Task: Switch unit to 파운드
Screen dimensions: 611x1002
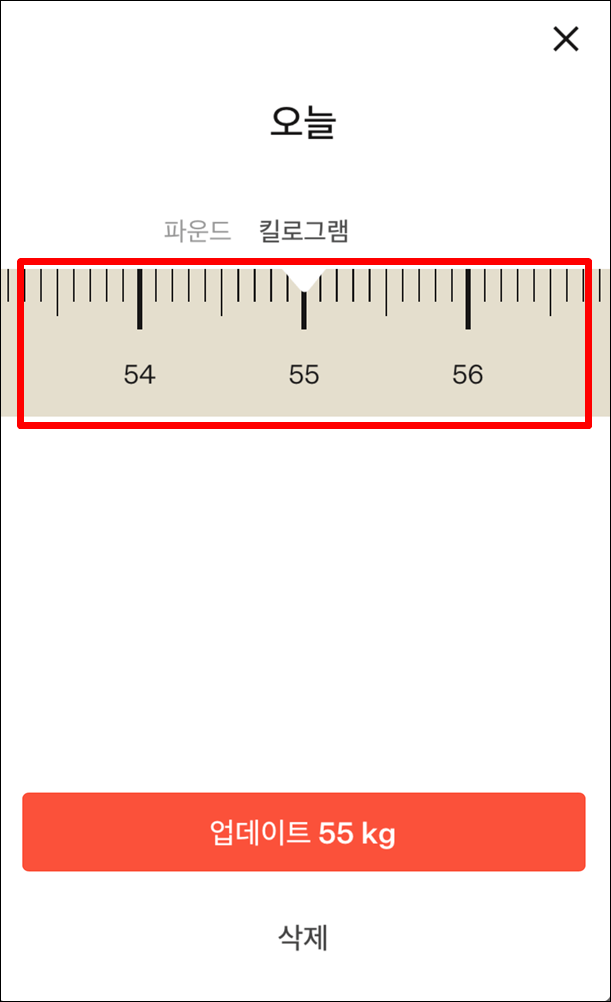Action: (x=197, y=231)
